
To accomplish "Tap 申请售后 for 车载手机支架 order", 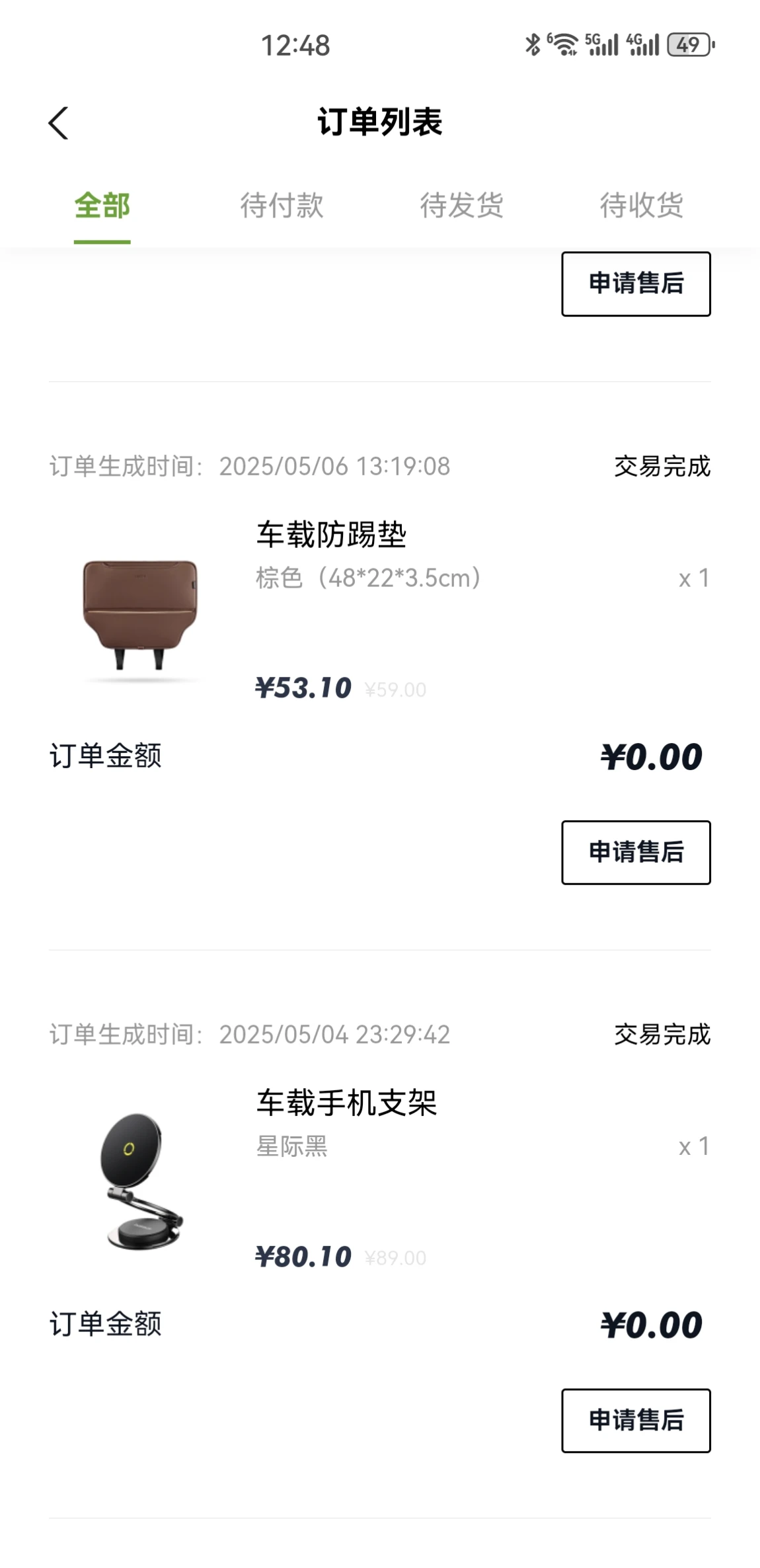I will coord(636,1420).
